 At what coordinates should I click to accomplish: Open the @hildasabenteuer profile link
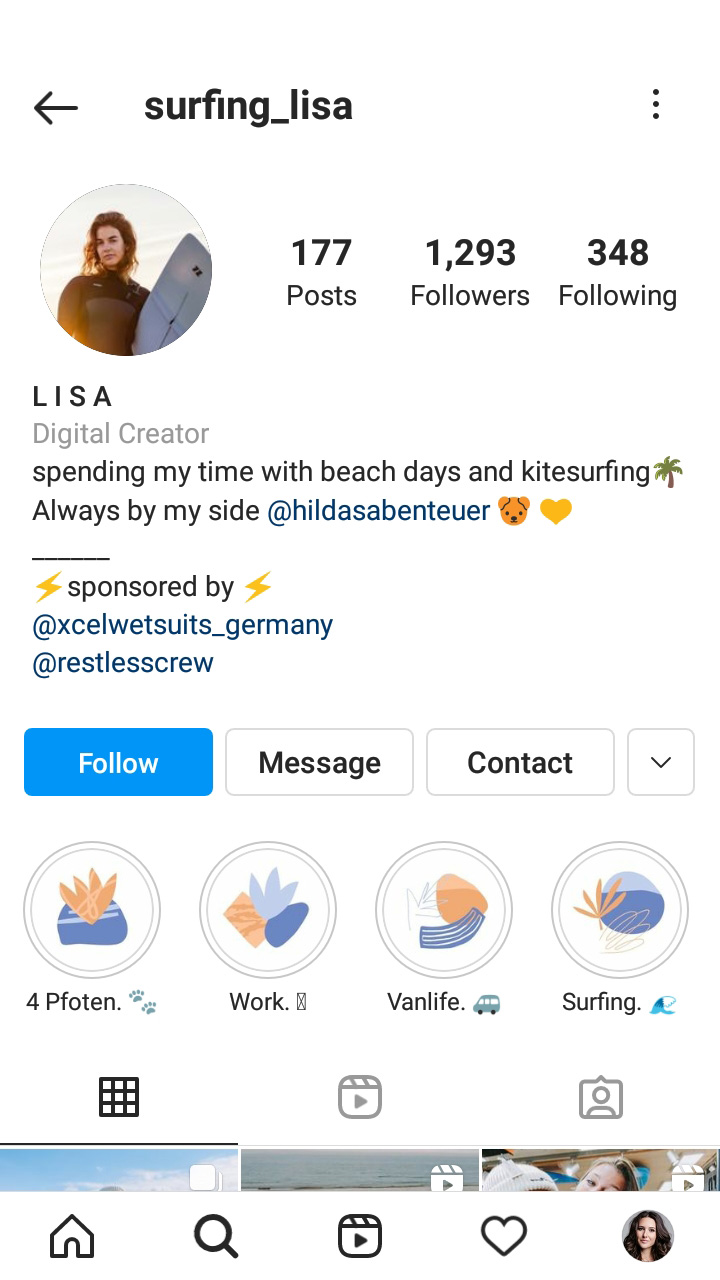pyautogui.click(x=379, y=511)
